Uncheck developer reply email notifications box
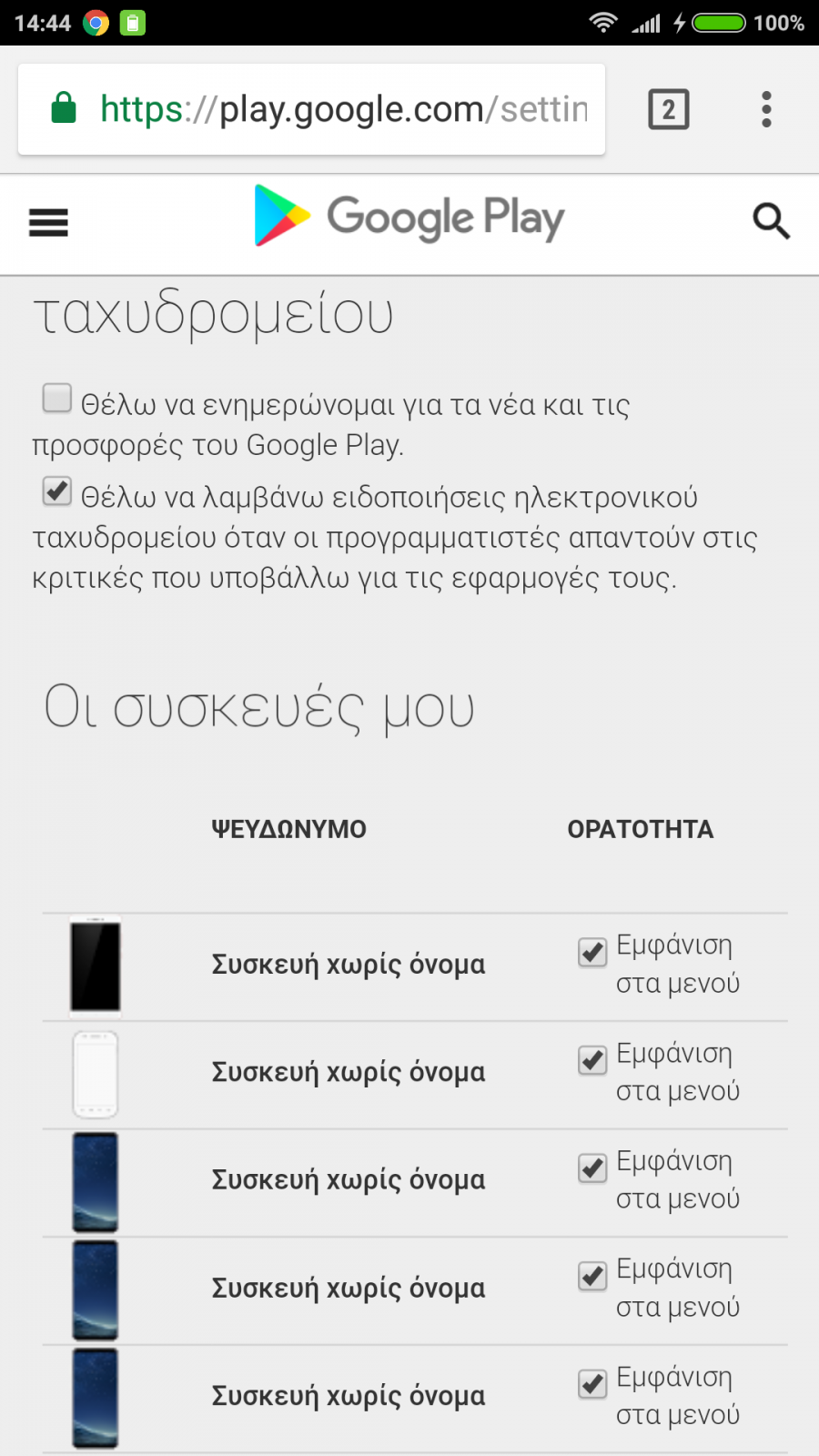The width and height of the screenshot is (819, 1456). pyautogui.click(x=57, y=491)
